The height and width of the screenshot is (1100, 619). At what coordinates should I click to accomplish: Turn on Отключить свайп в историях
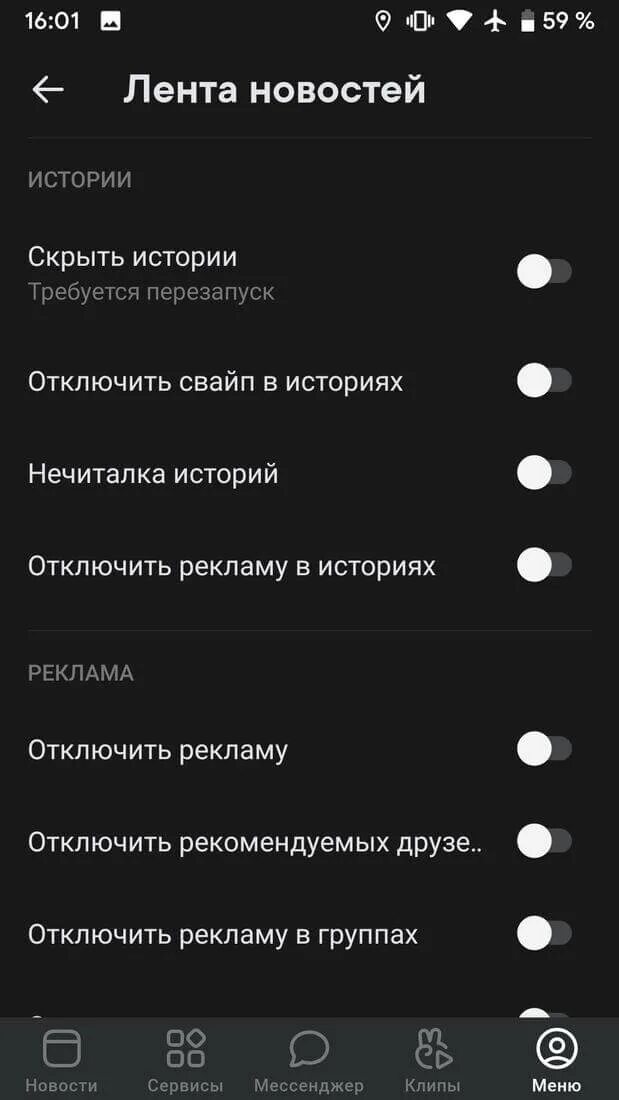point(544,381)
